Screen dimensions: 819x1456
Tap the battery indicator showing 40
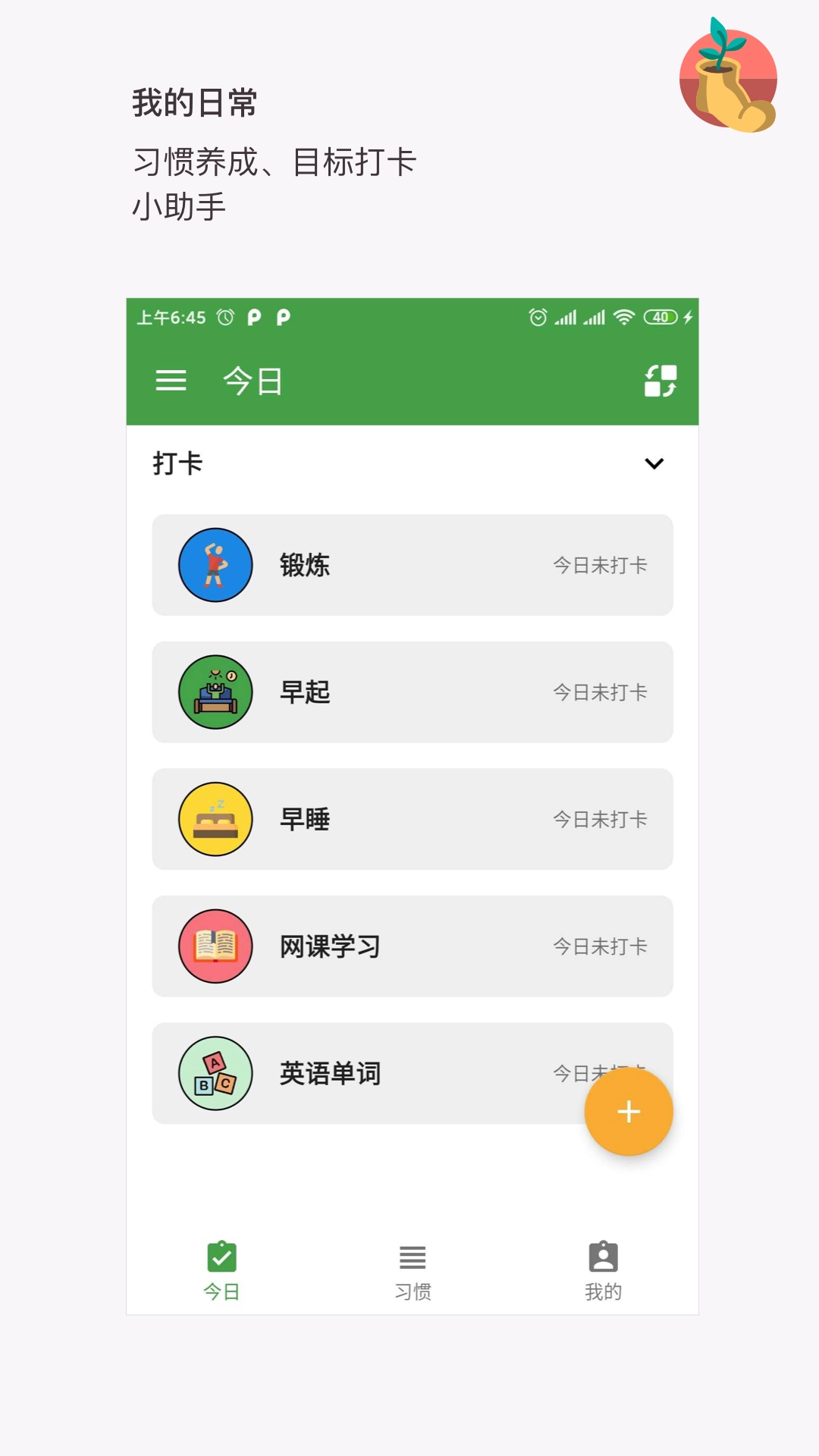(661, 317)
